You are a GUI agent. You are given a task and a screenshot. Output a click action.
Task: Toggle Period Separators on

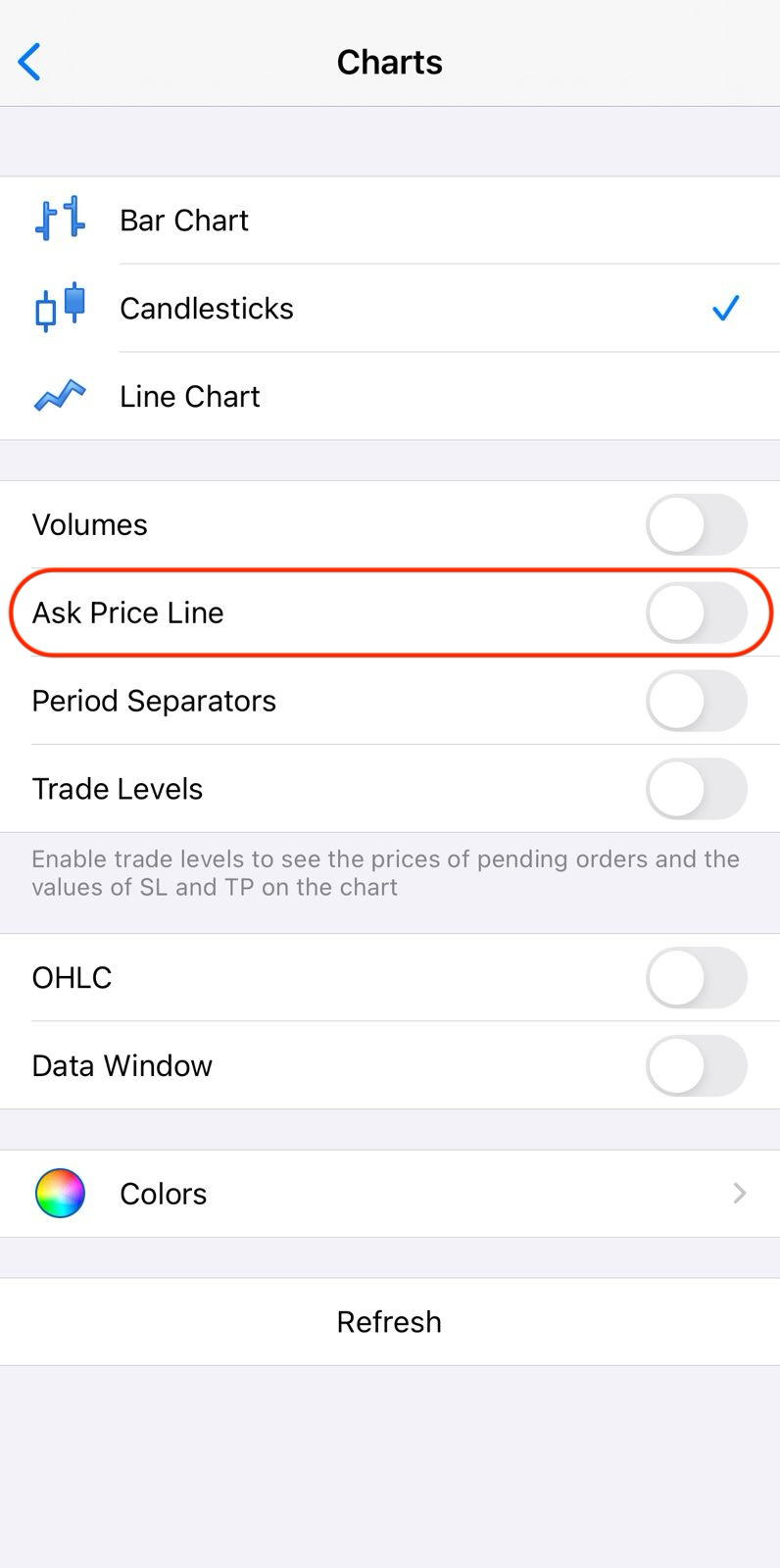(697, 701)
